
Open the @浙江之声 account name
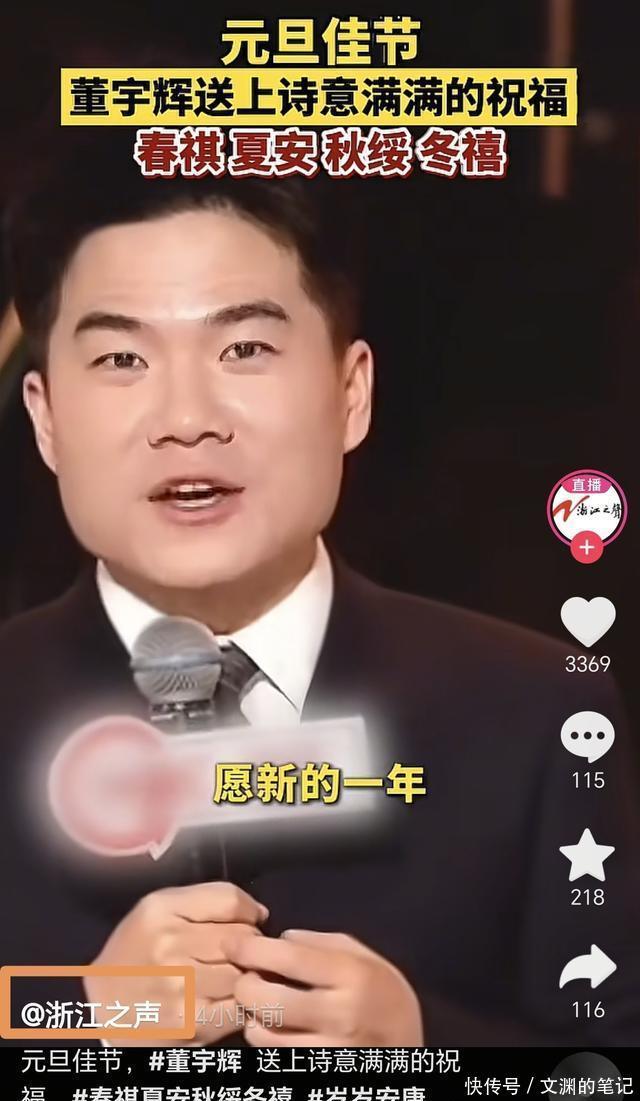tap(91, 1015)
